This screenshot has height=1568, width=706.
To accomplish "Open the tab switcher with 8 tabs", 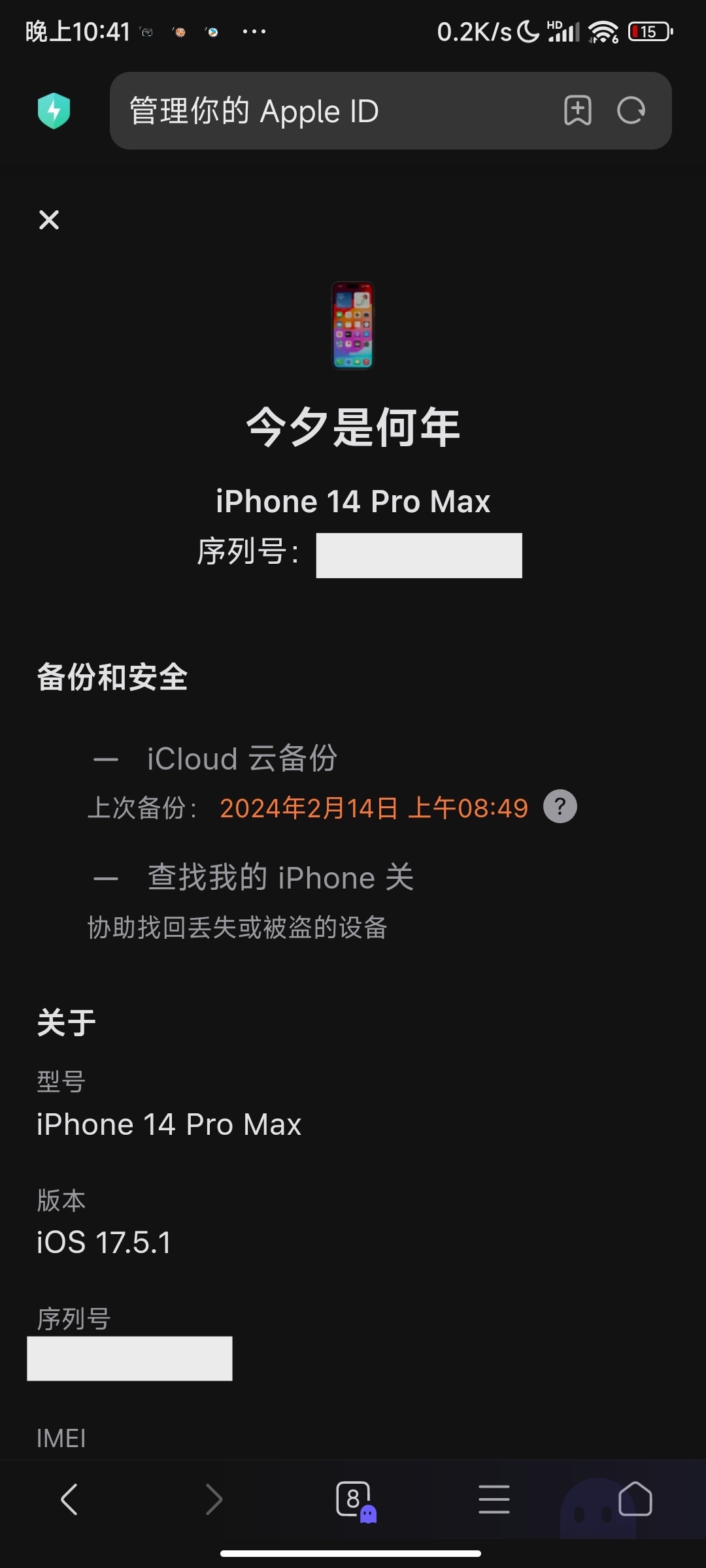I will (x=354, y=1499).
